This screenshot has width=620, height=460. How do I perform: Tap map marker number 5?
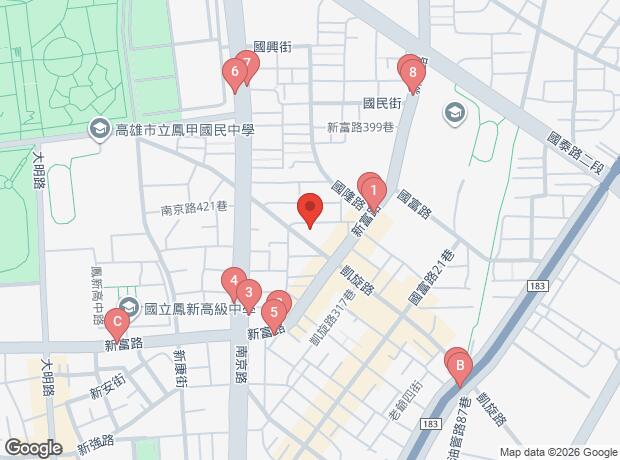click(274, 311)
